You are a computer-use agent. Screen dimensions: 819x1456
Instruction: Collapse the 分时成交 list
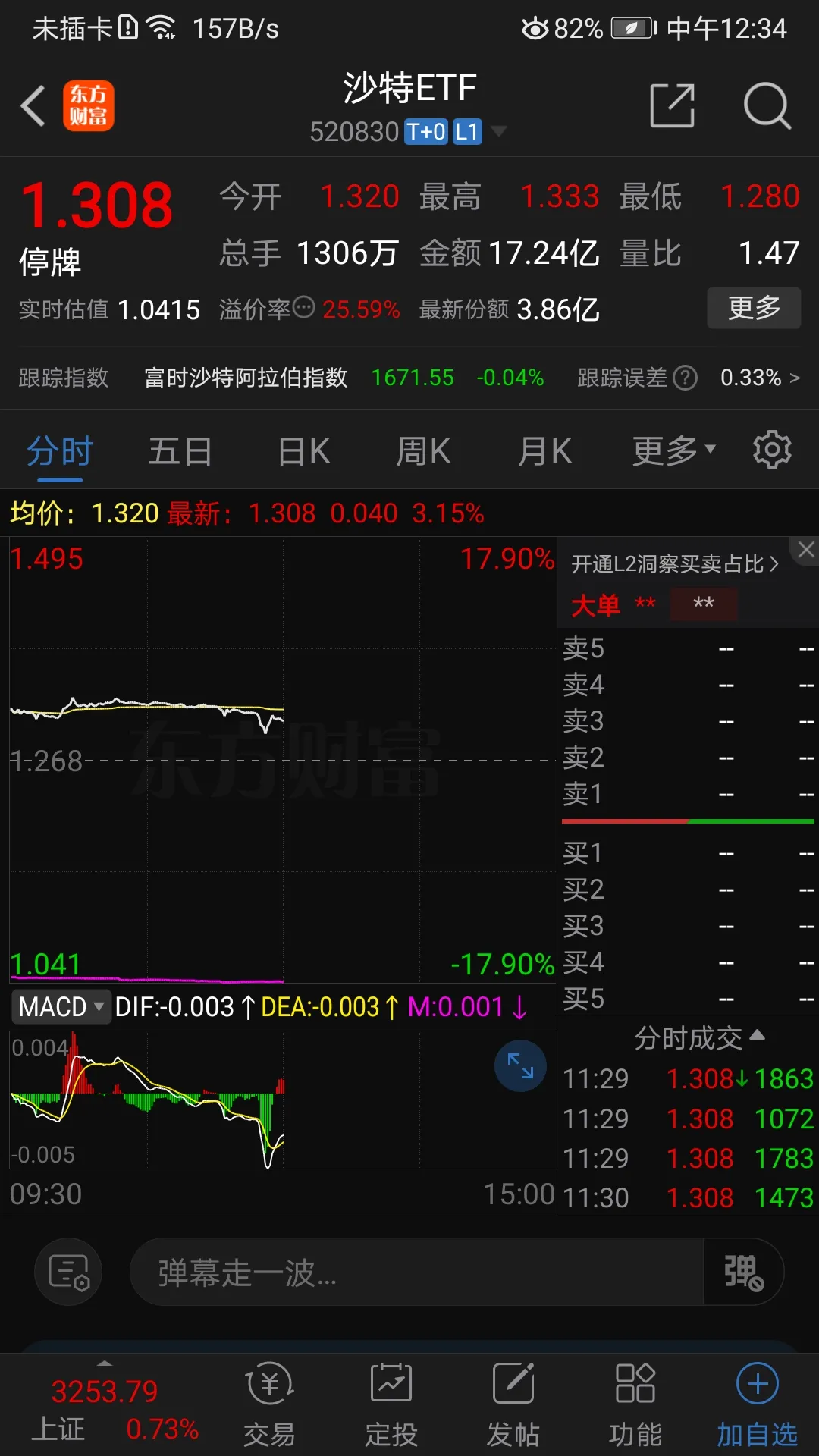pyautogui.click(x=699, y=1037)
